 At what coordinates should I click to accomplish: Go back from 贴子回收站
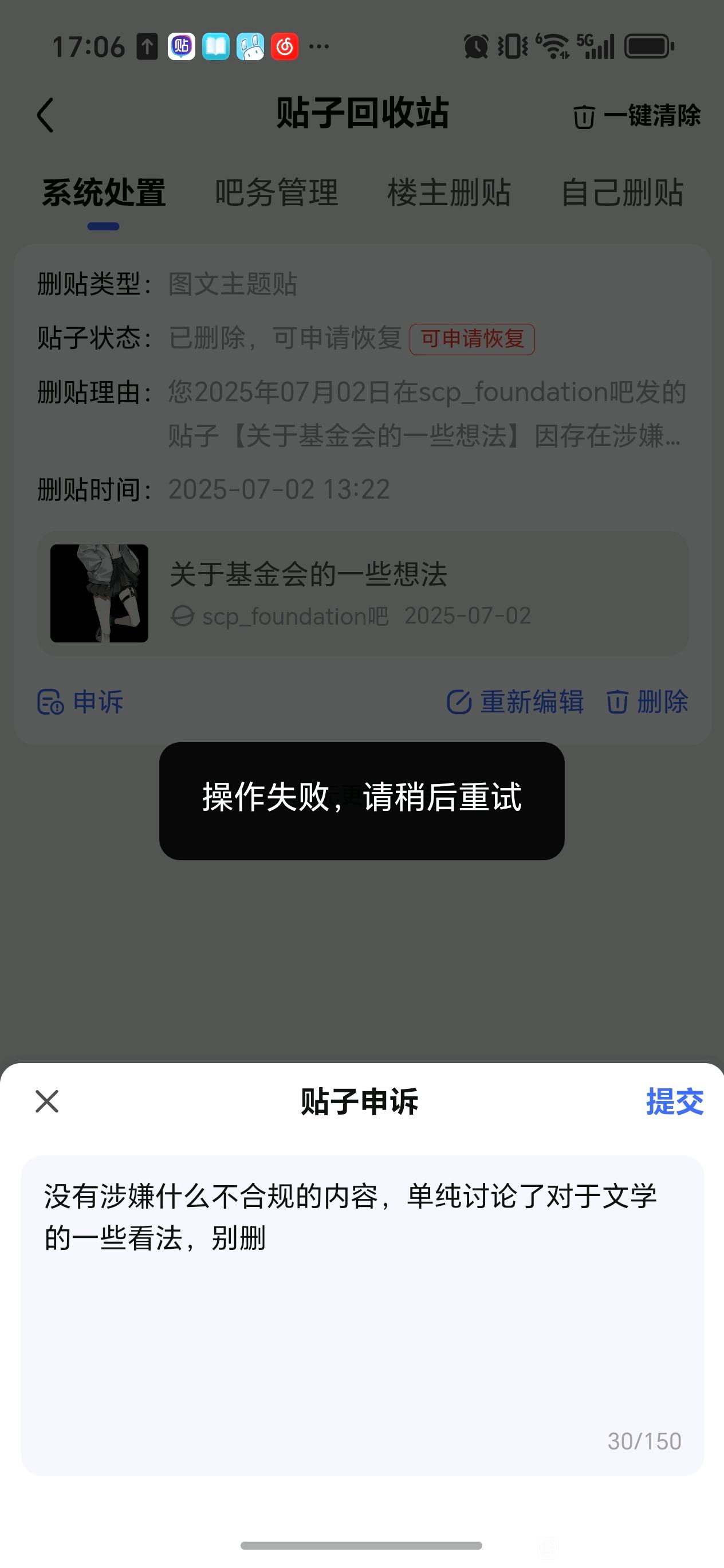[x=46, y=115]
